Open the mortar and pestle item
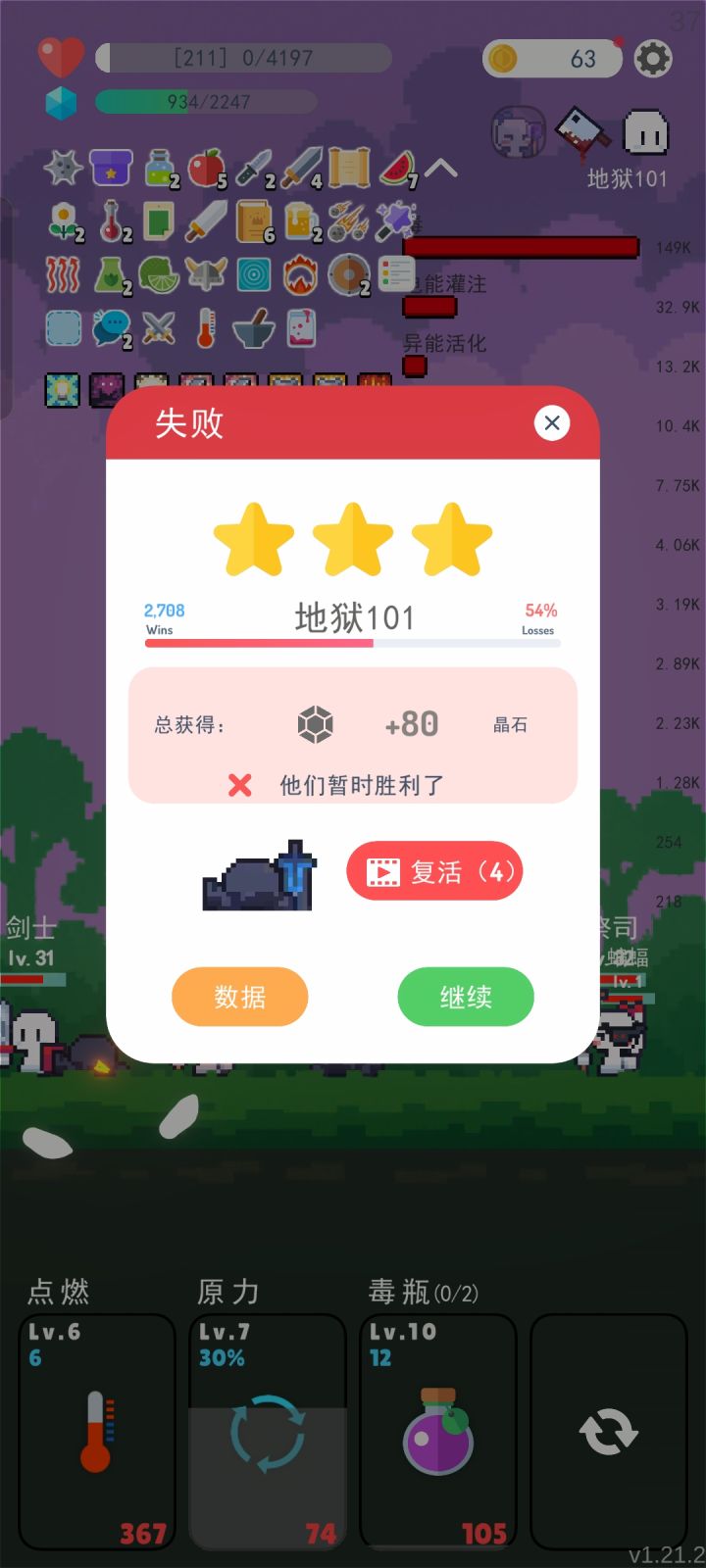This screenshot has width=706, height=1568. tap(255, 328)
